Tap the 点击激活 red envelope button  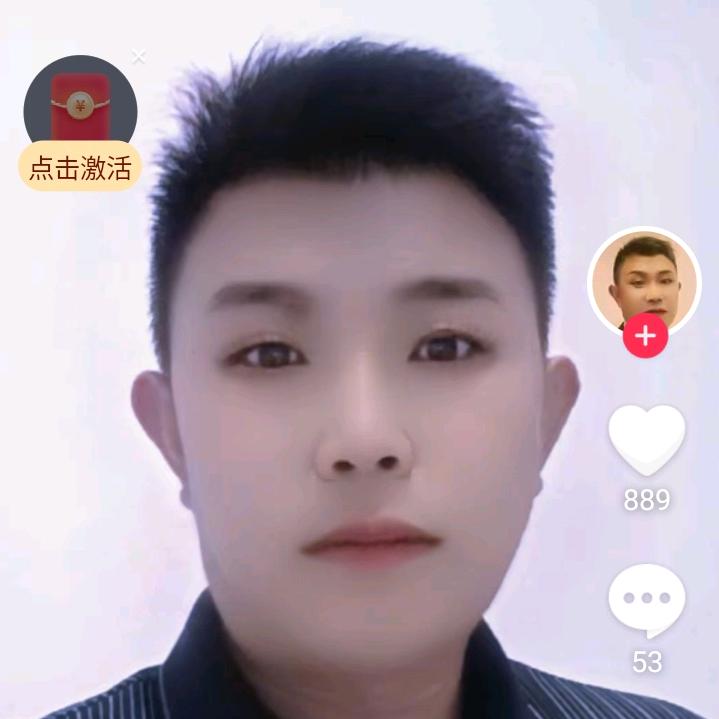[x=80, y=167]
